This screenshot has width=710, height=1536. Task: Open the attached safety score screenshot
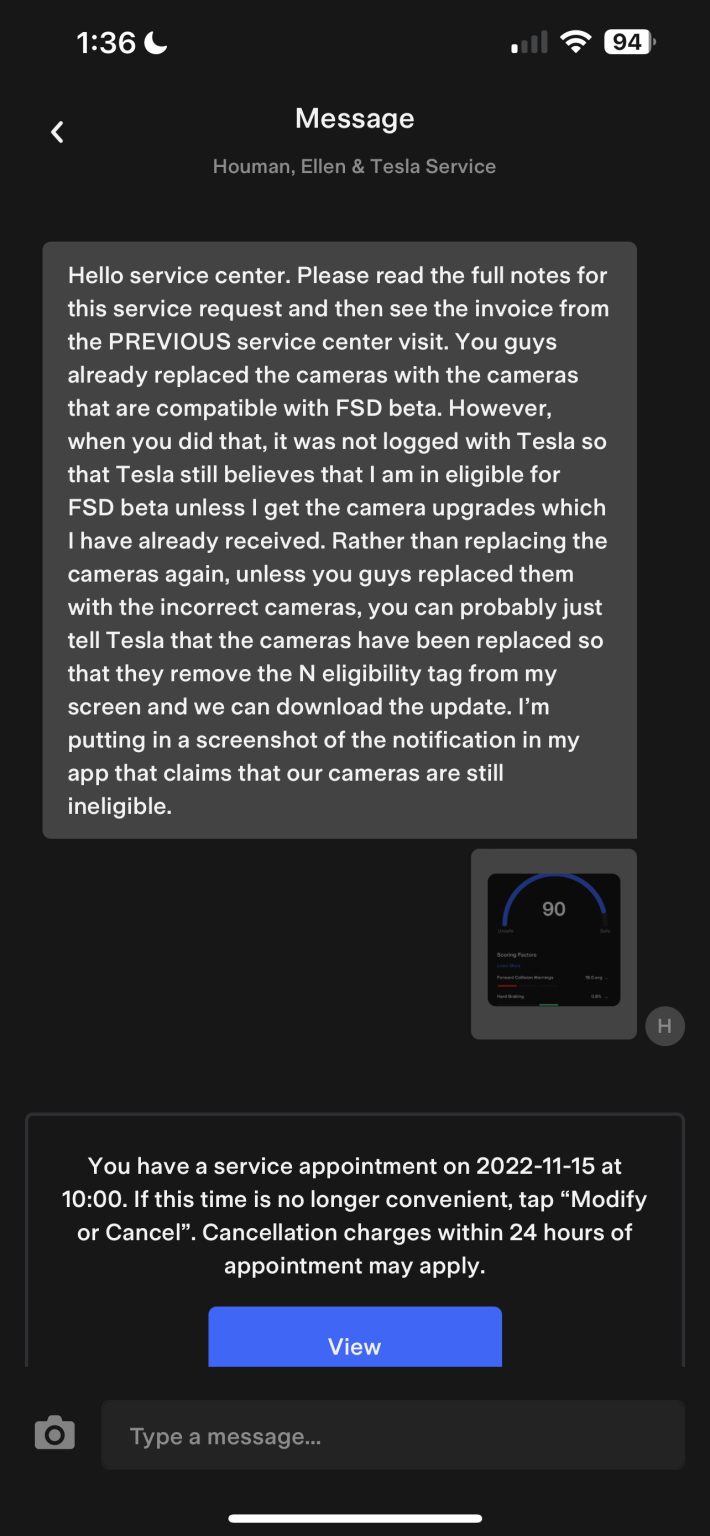click(x=553, y=944)
